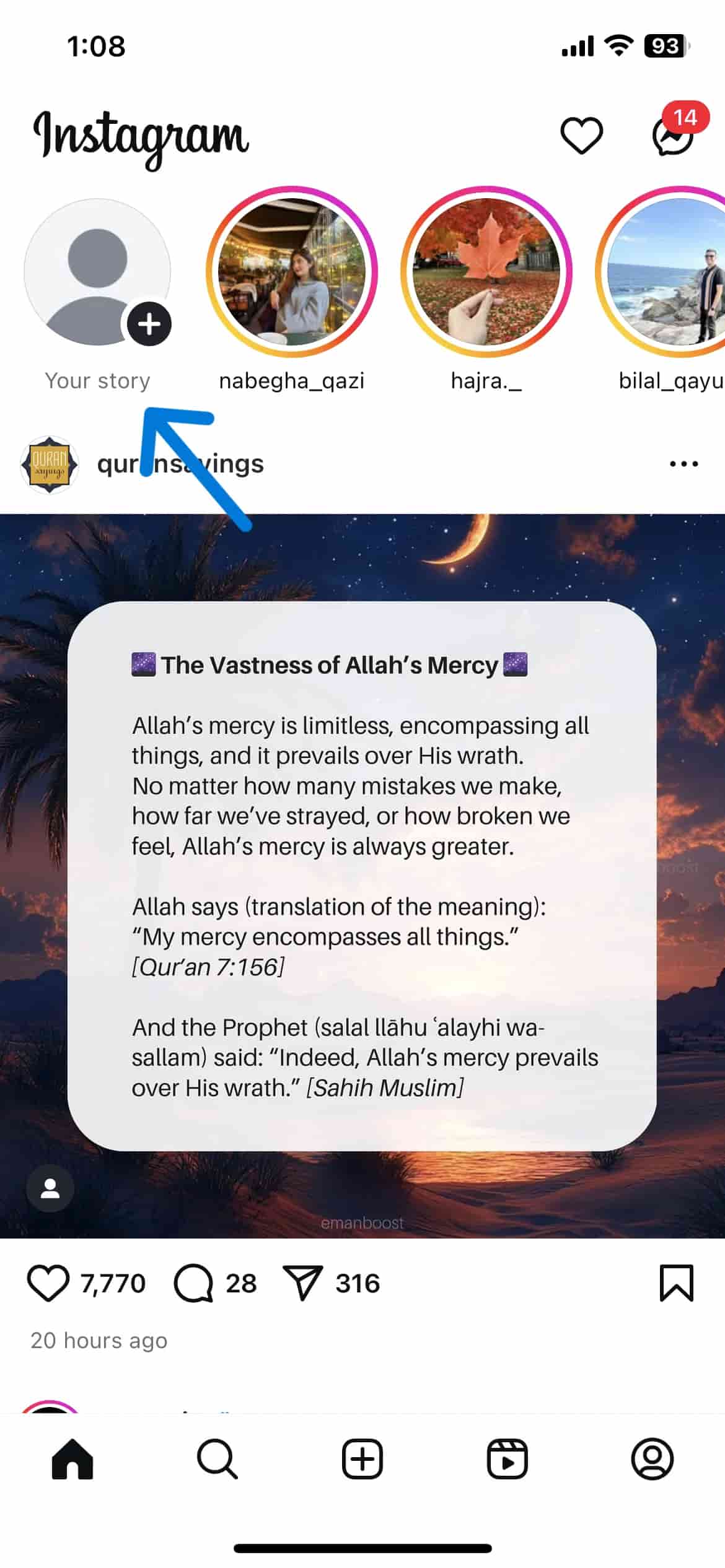Show tagged people on the post

pos(50,1188)
